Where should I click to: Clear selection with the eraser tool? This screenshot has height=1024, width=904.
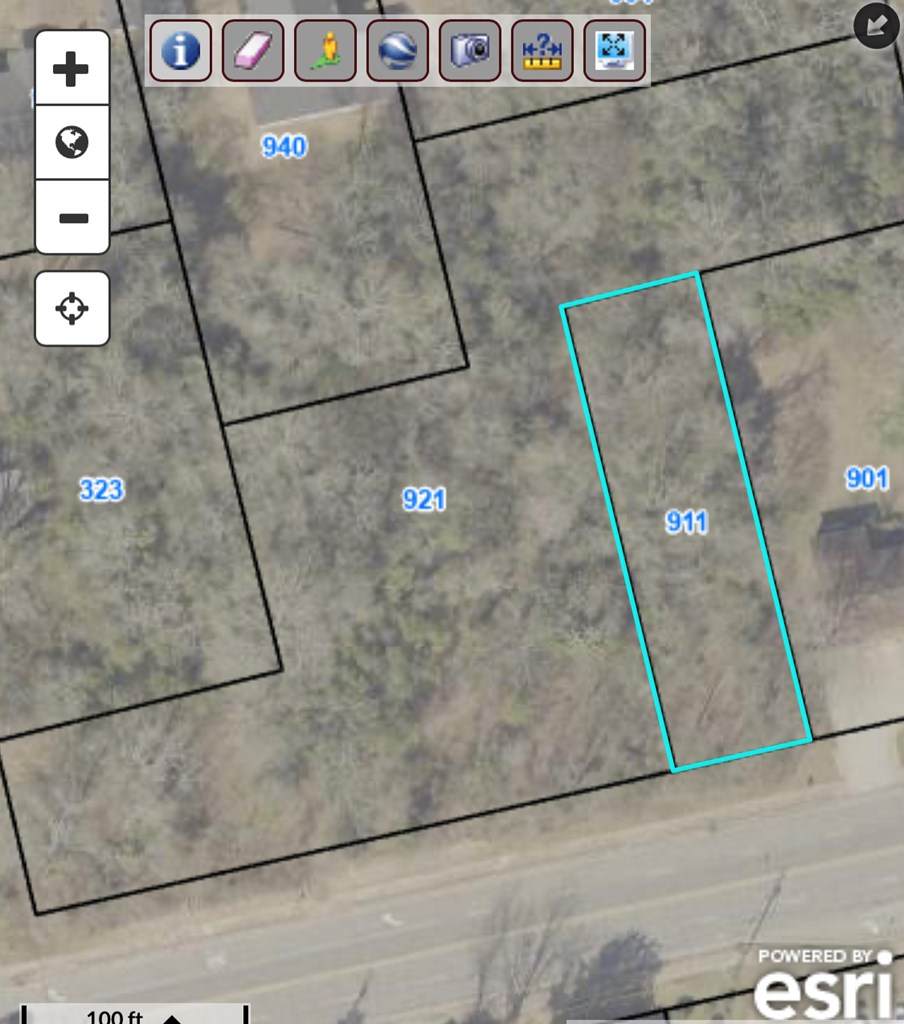pos(253,50)
